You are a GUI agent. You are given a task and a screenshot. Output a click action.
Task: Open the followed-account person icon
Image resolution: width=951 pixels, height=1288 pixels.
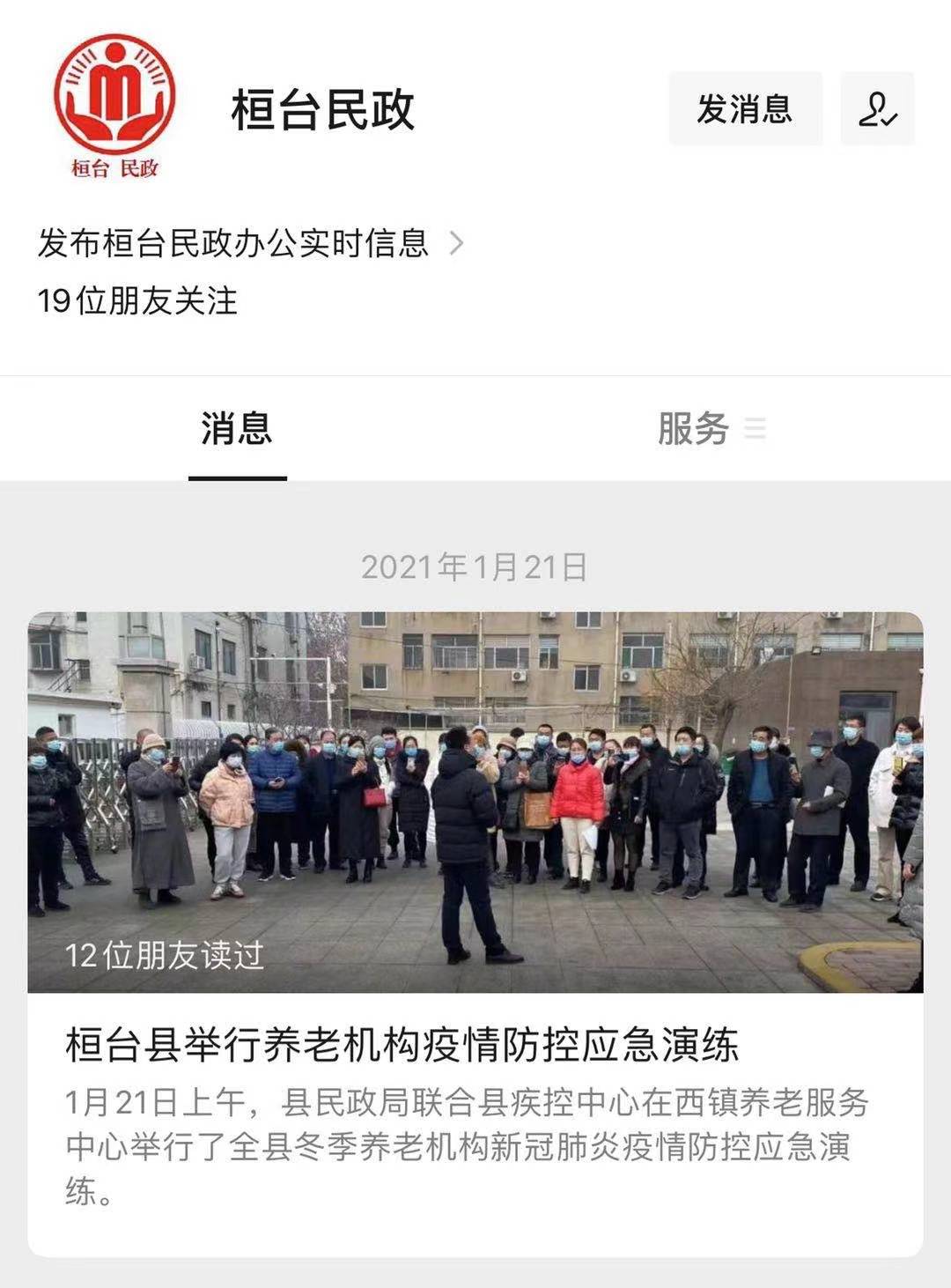[877, 109]
